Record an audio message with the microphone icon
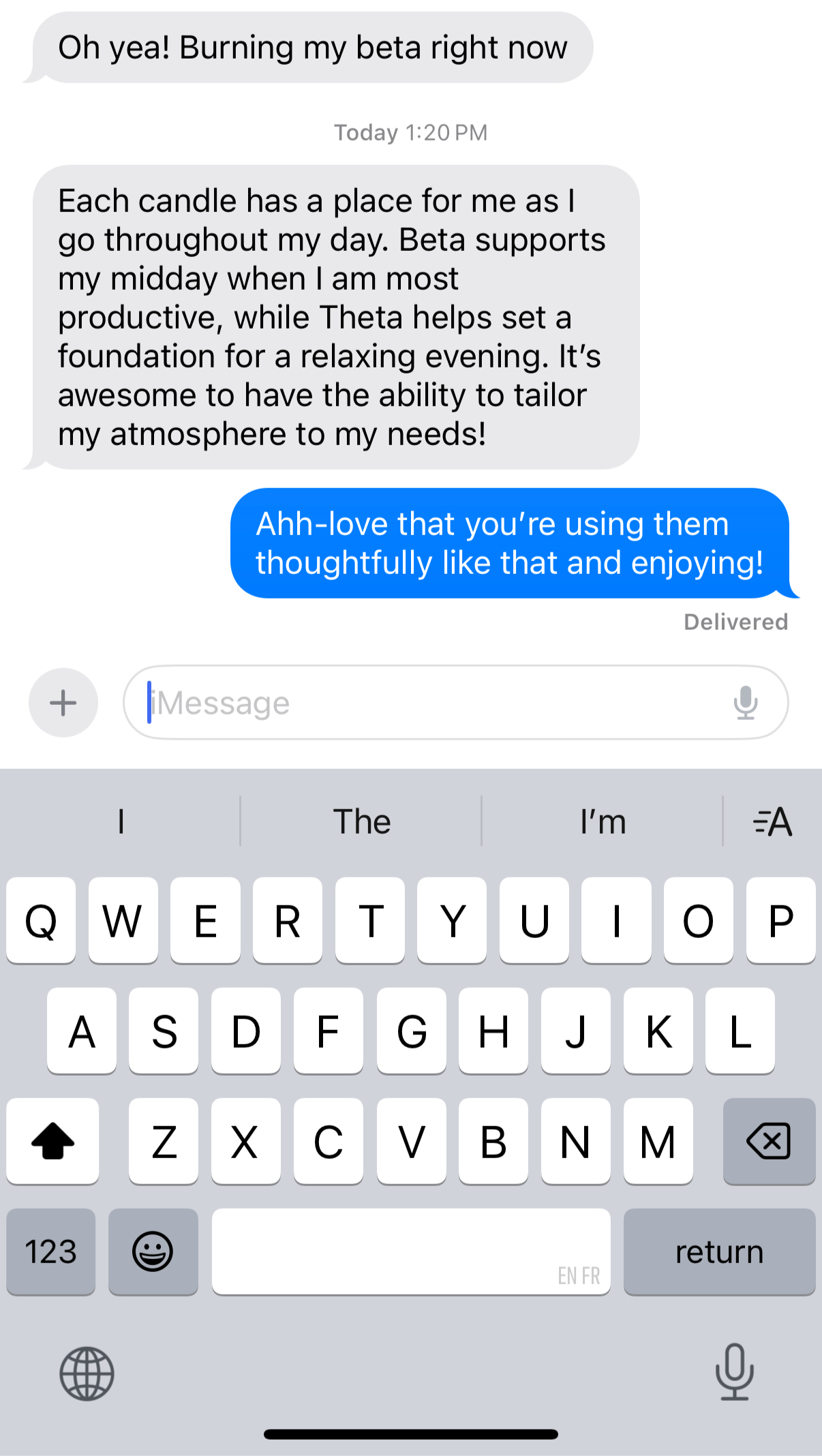Screen dimensions: 822x1456 (746, 703)
